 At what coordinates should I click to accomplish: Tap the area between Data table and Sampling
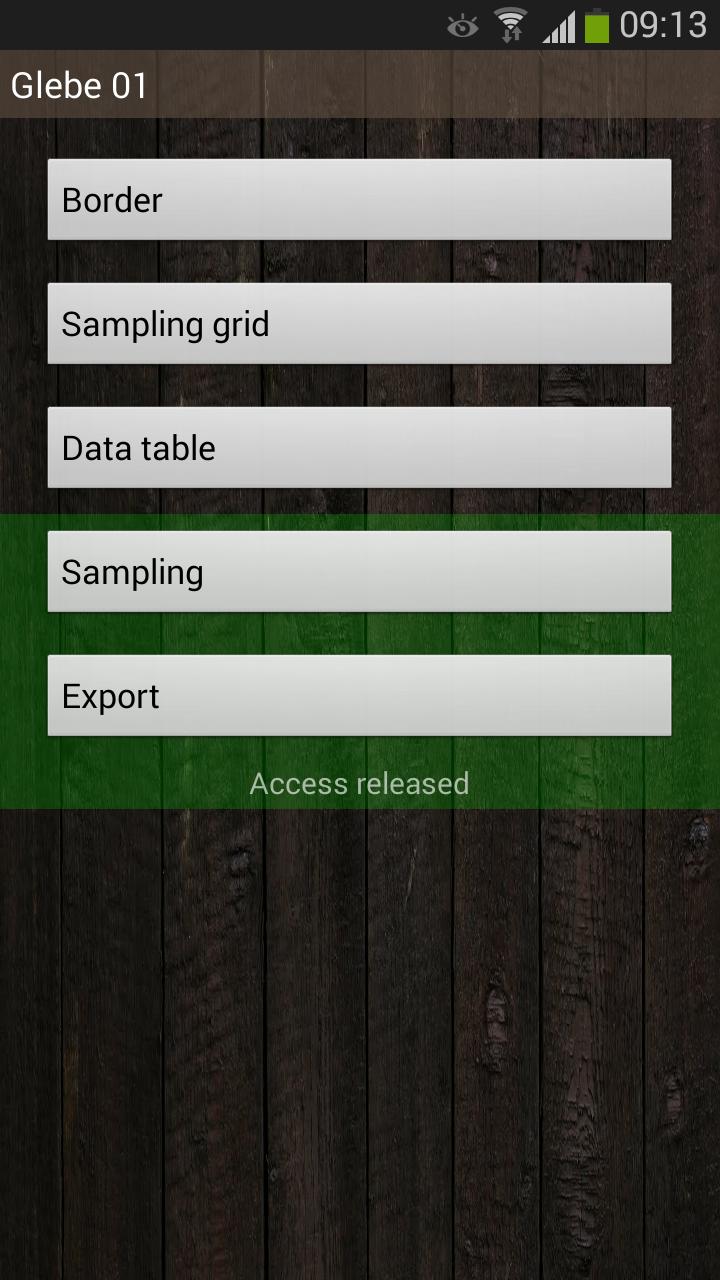(x=360, y=509)
